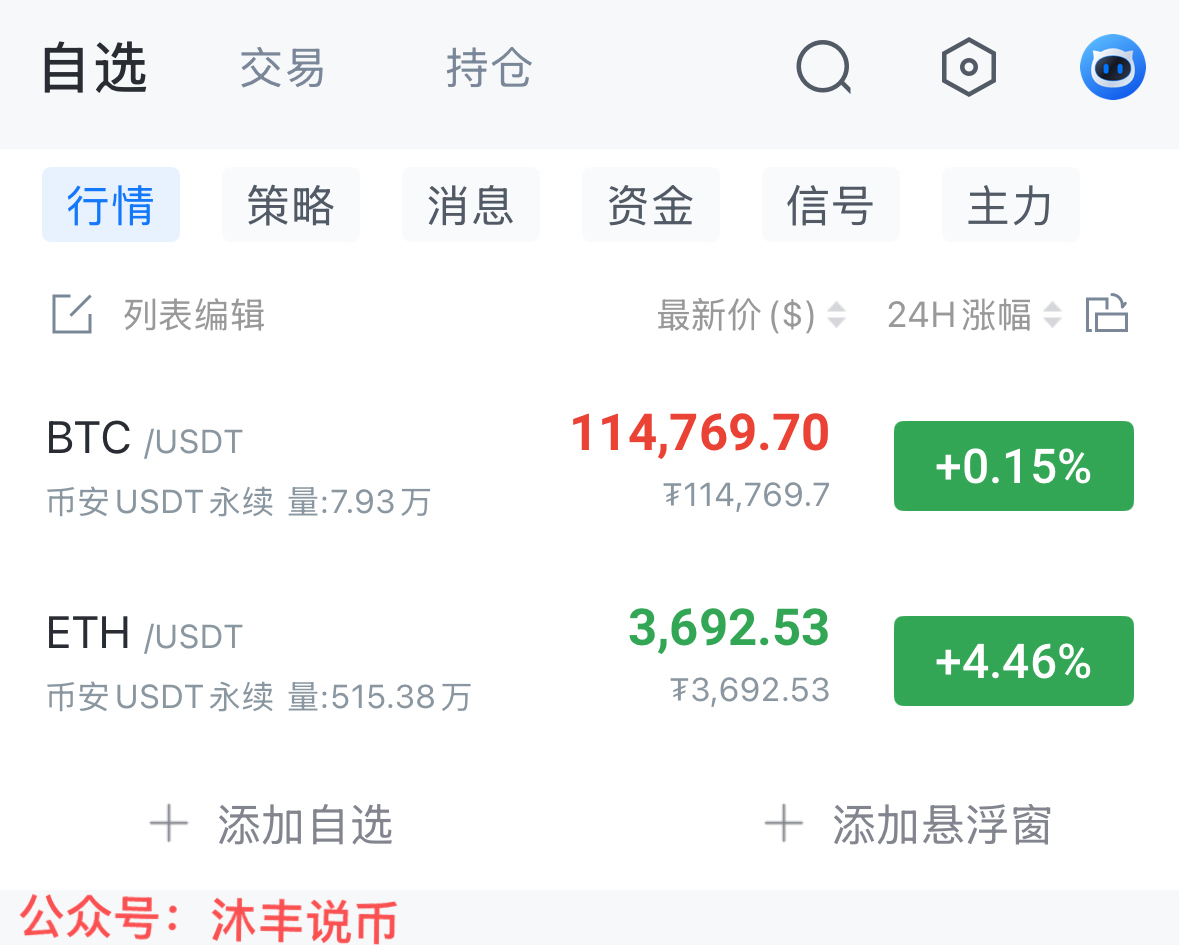1179x945 pixels.
Task: Switch to the 持仓 tab
Action: pos(488,69)
